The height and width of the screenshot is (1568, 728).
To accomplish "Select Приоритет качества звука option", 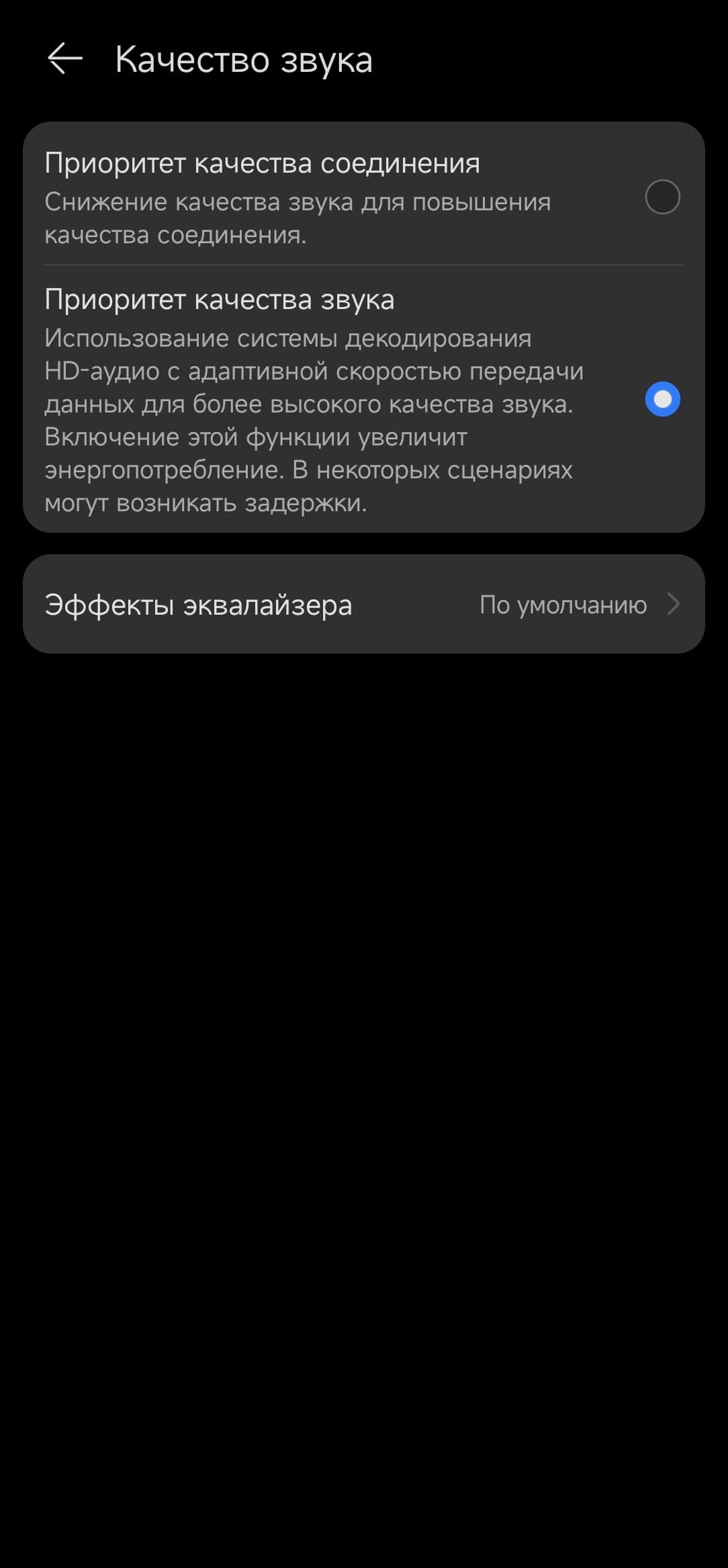I will coord(662,400).
